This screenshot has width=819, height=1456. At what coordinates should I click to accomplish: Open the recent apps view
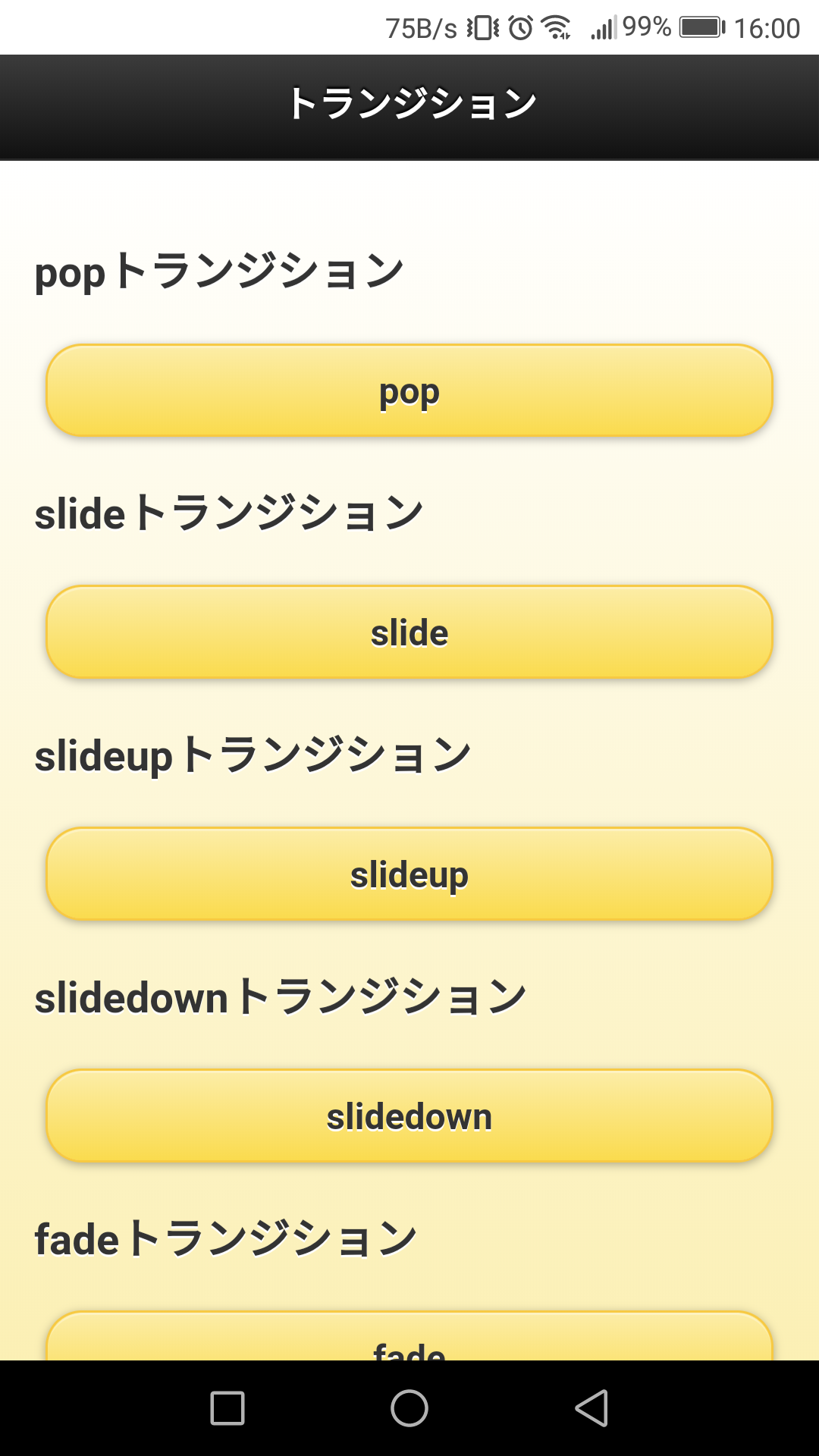click(x=227, y=1408)
